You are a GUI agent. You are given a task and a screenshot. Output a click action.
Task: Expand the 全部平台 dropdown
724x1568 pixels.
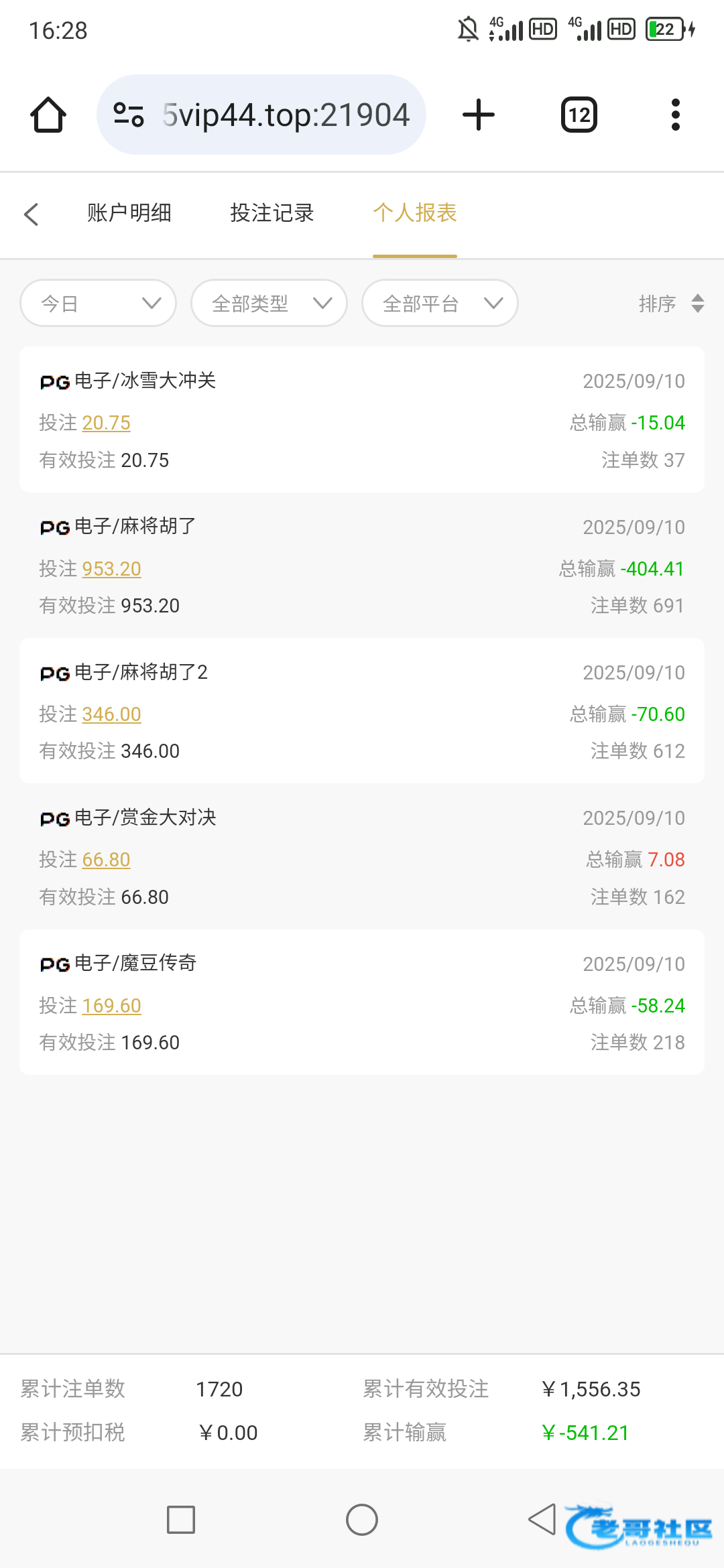(440, 303)
